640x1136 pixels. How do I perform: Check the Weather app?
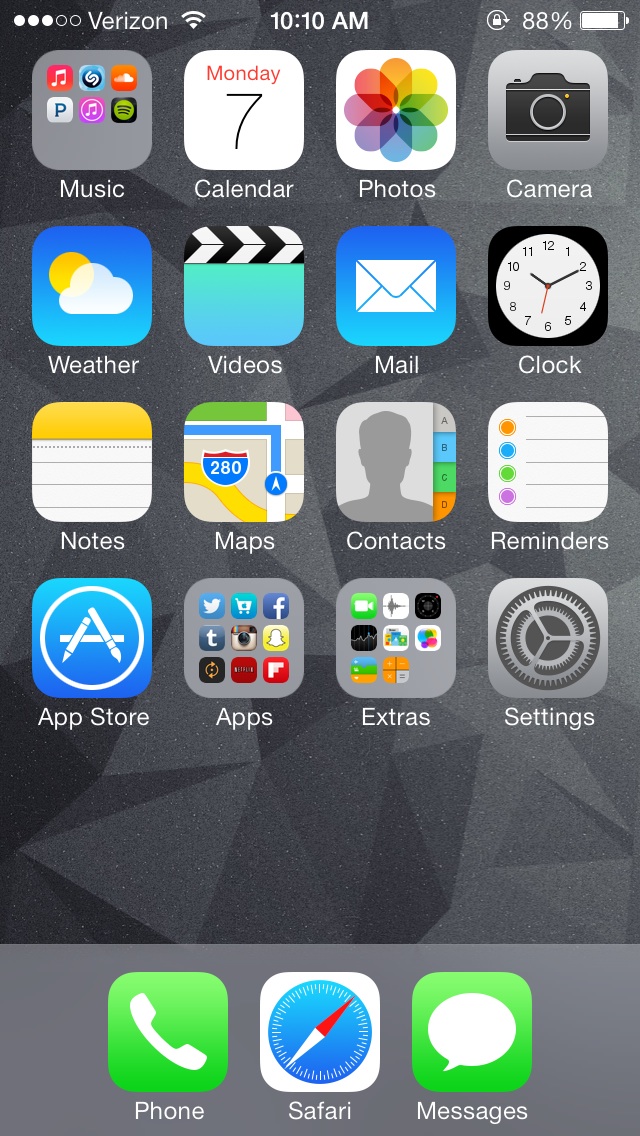click(92, 286)
